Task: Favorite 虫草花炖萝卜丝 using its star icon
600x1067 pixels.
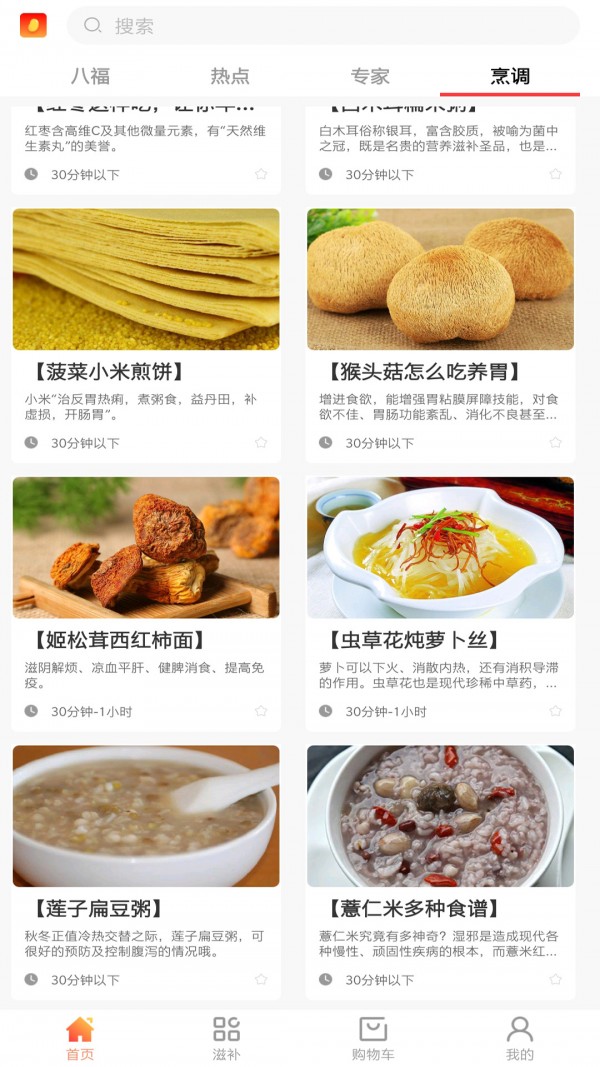Action: pyautogui.click(x=555, y=712)
